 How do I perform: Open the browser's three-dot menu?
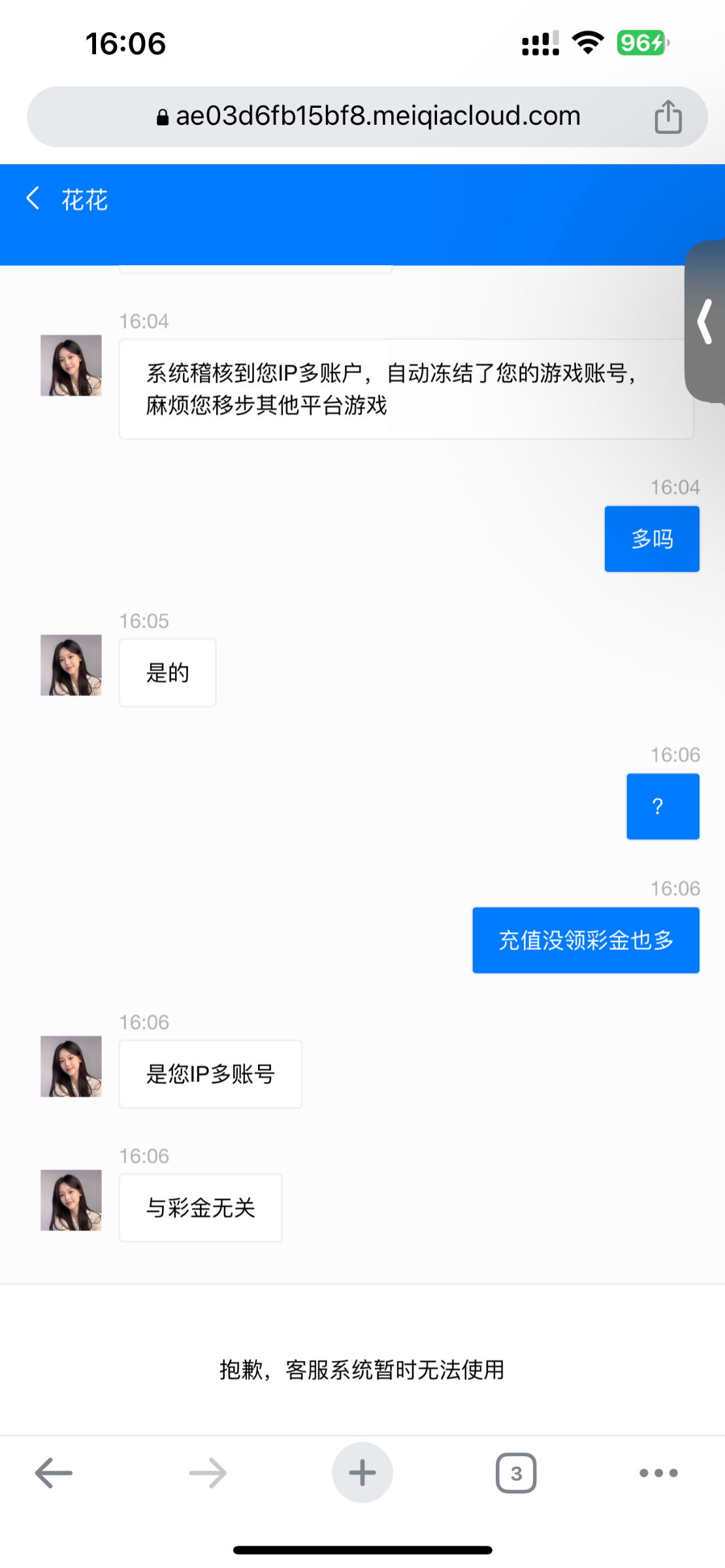pos(658,1473)
